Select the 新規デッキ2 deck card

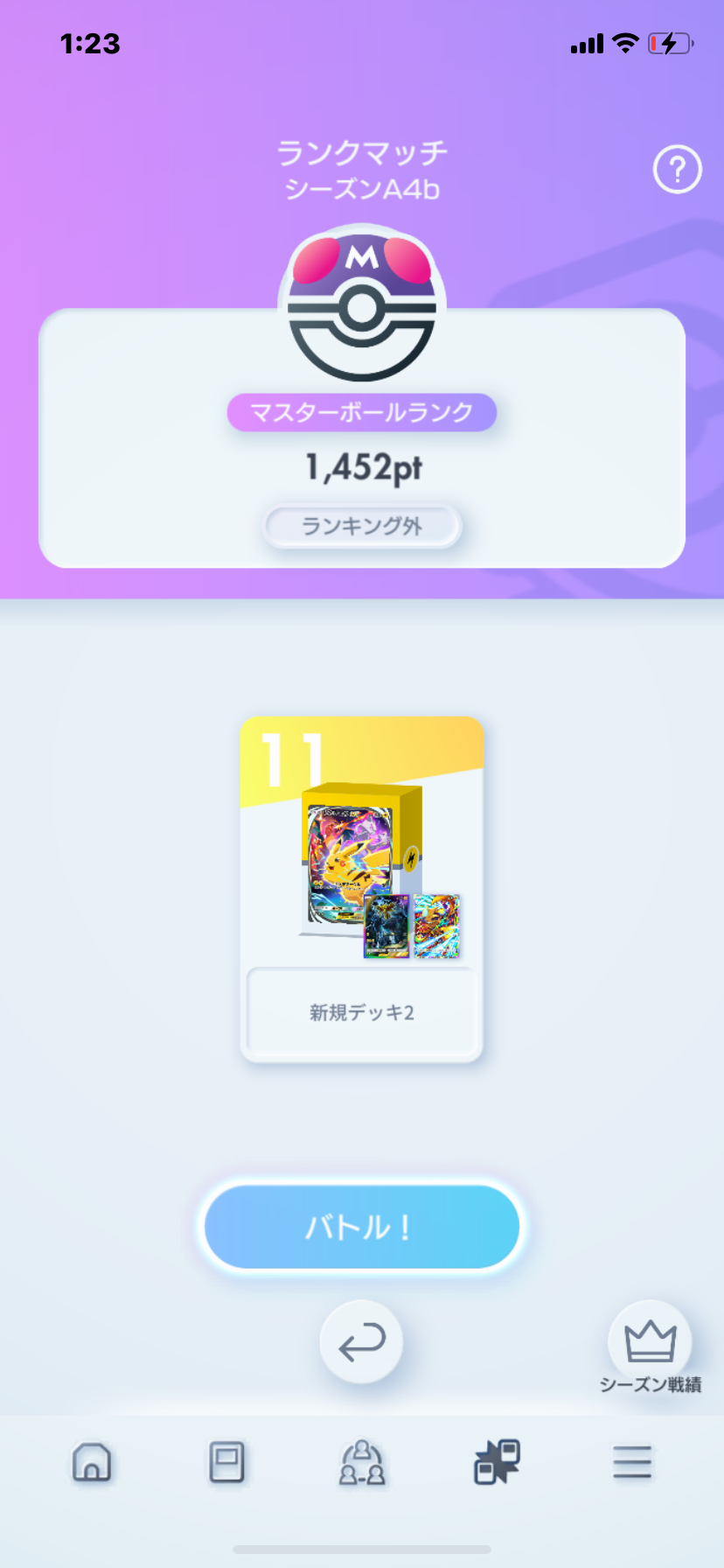point(361,888)
